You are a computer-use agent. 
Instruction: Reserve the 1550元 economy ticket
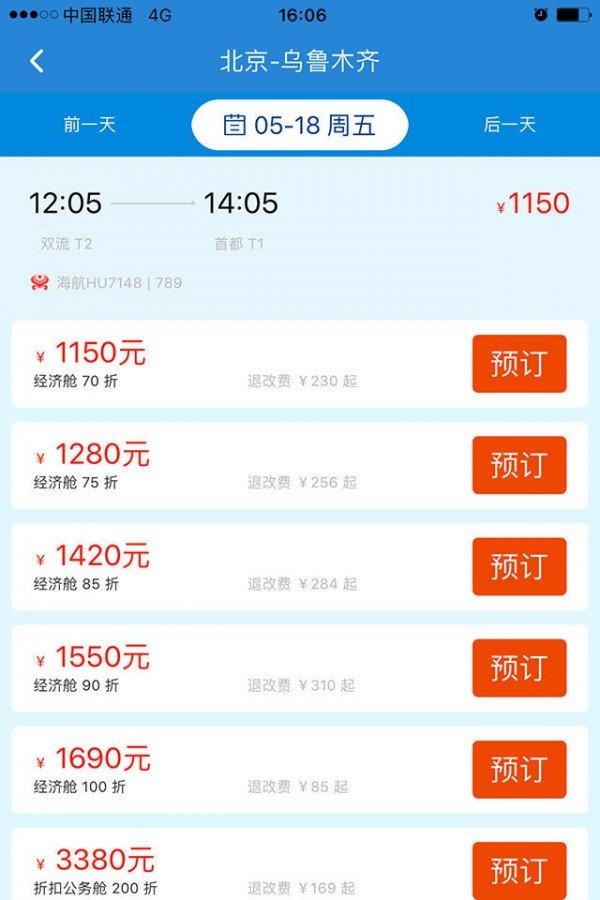pos(519,668)
